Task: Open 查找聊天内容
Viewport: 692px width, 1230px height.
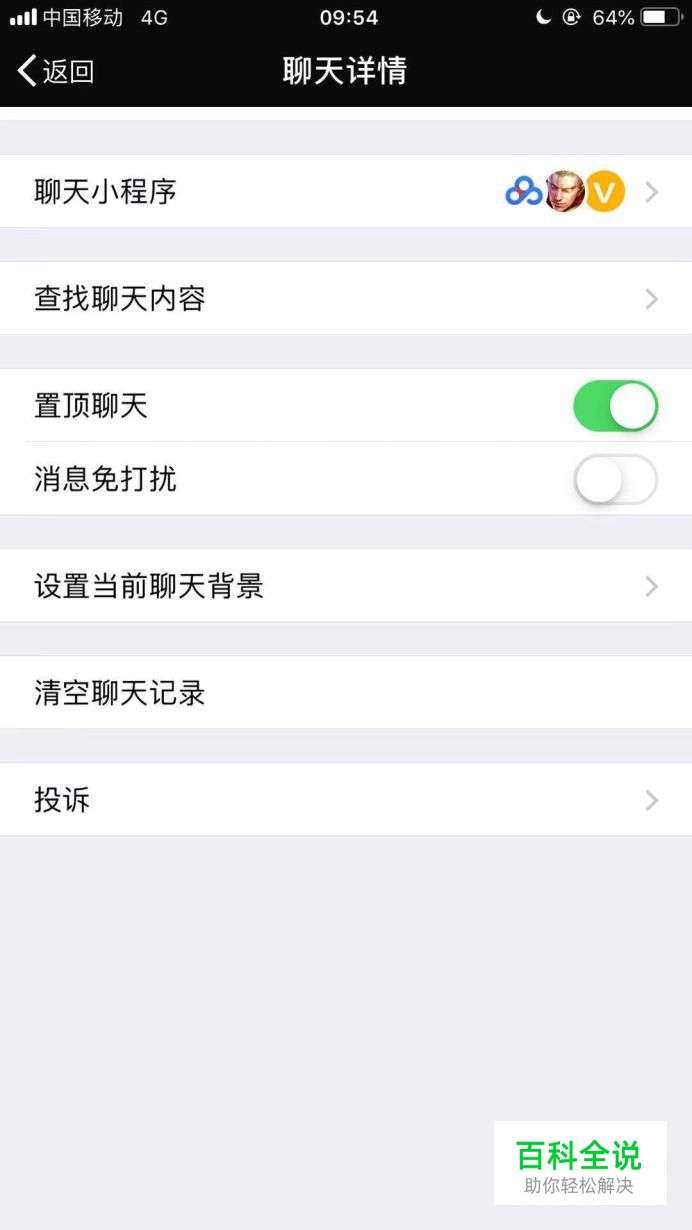Action: coord(346,298)
